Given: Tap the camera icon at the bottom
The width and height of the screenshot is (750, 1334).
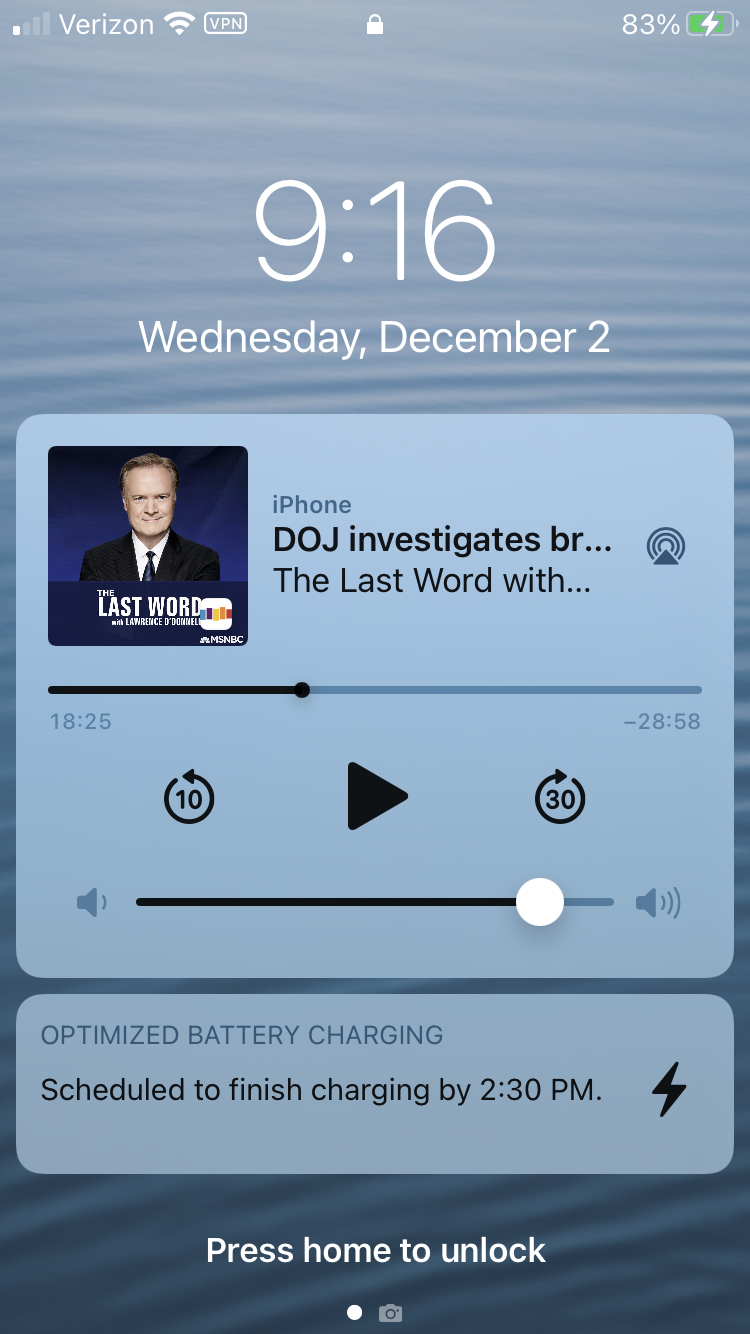Looking at the screenshot, I should coord(391,1313).
